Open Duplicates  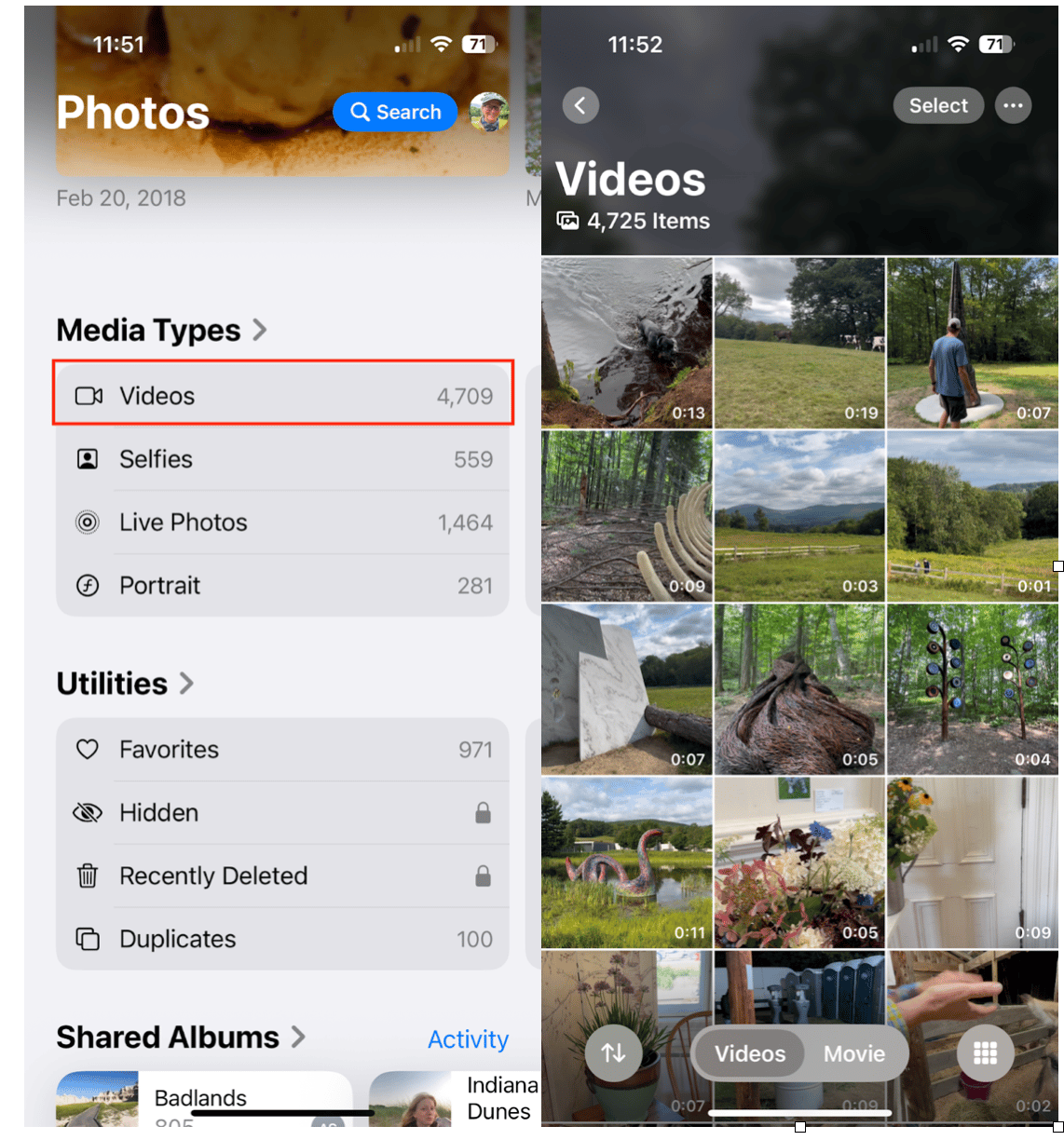click(x=282, y=939)
